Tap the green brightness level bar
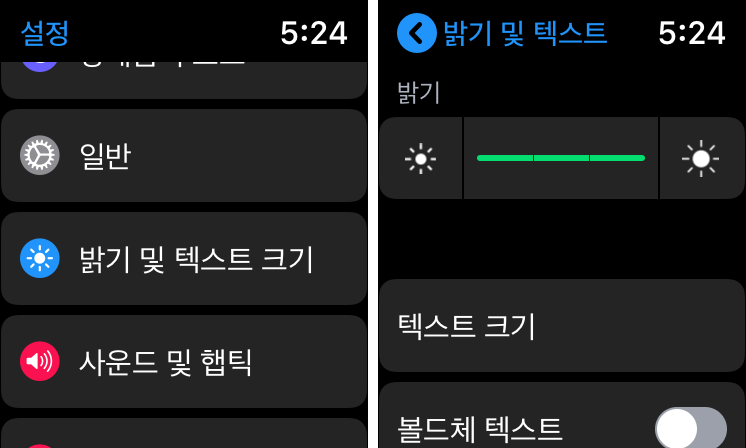This screenshot has width=746, height=448. pos(560,158)
